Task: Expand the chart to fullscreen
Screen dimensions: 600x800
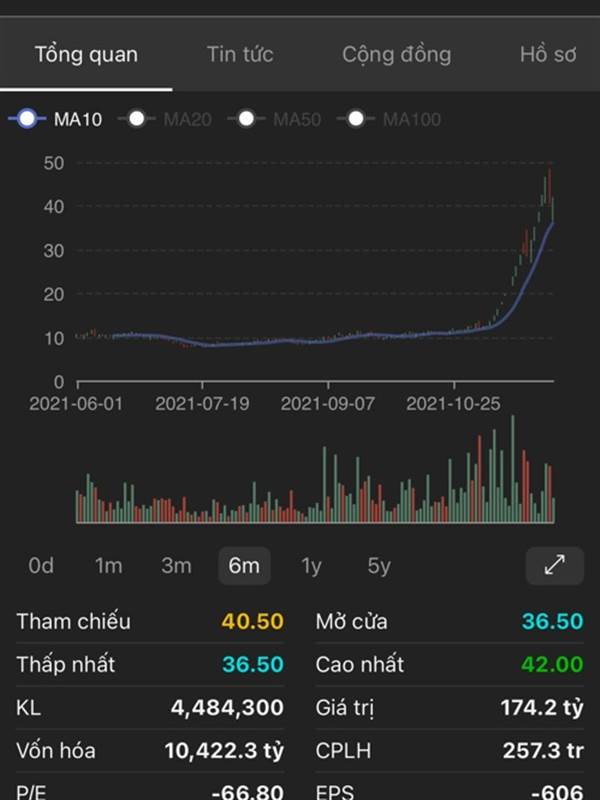Action: [x=554, y=566]
